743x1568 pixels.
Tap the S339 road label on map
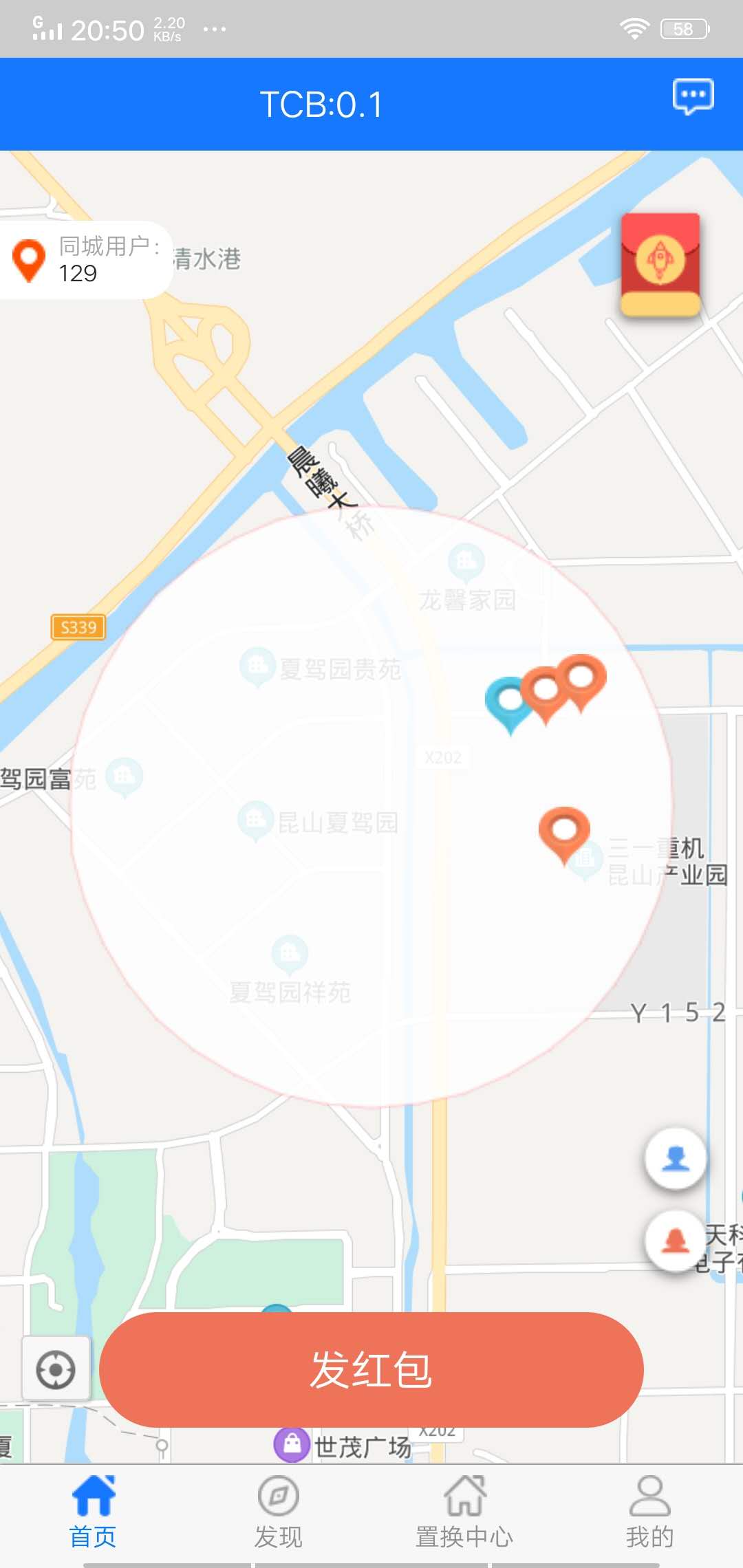tap(77, 628)
